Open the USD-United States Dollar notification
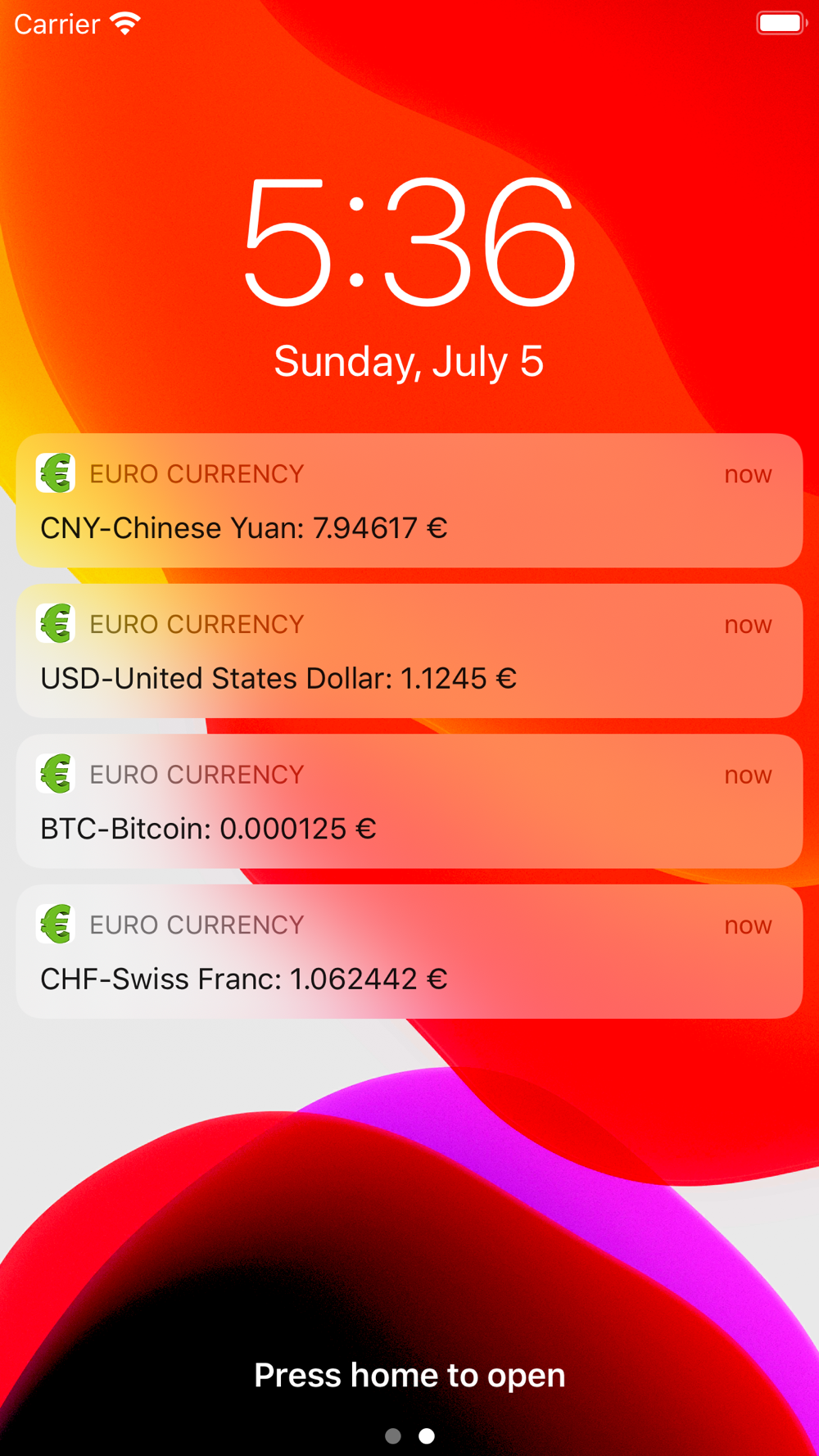Viewport: 819px width, 1456px height. 409,651
